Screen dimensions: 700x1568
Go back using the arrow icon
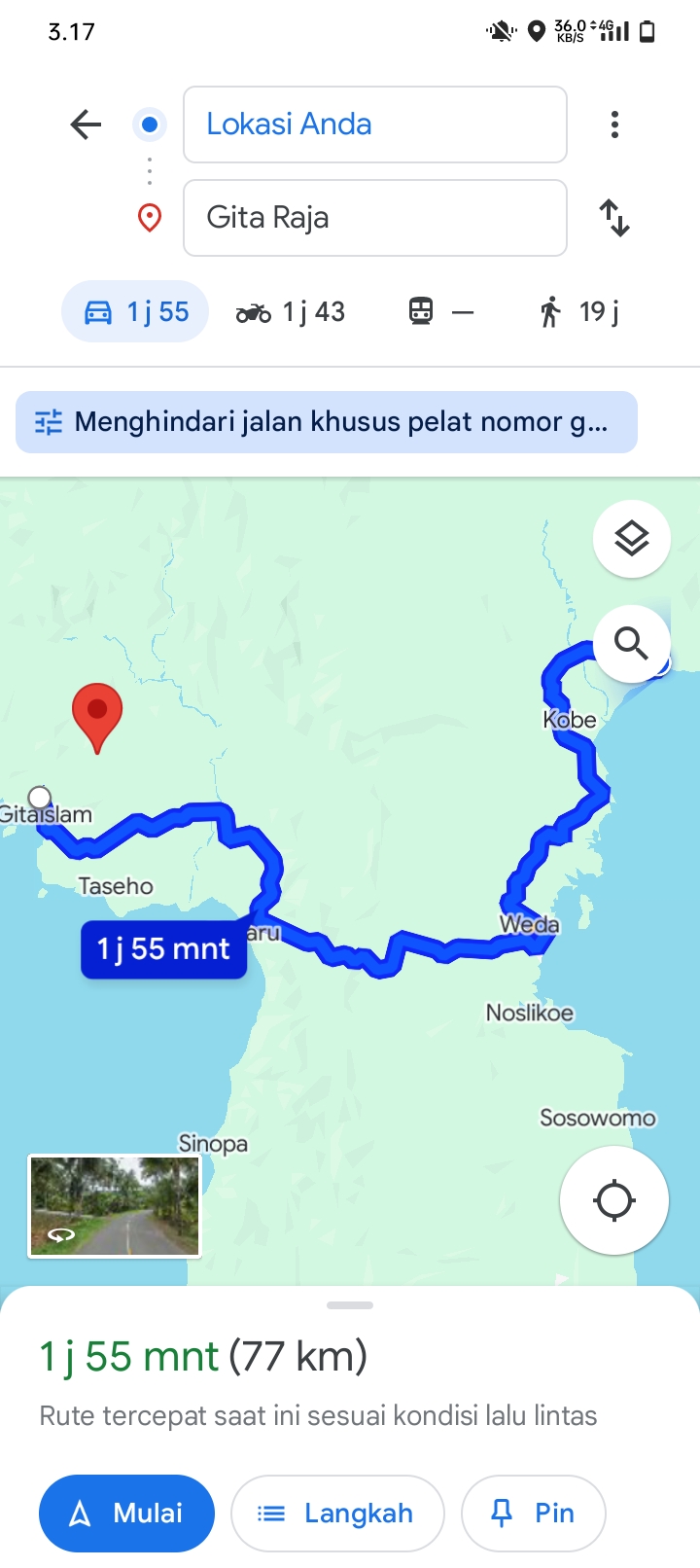86,125
